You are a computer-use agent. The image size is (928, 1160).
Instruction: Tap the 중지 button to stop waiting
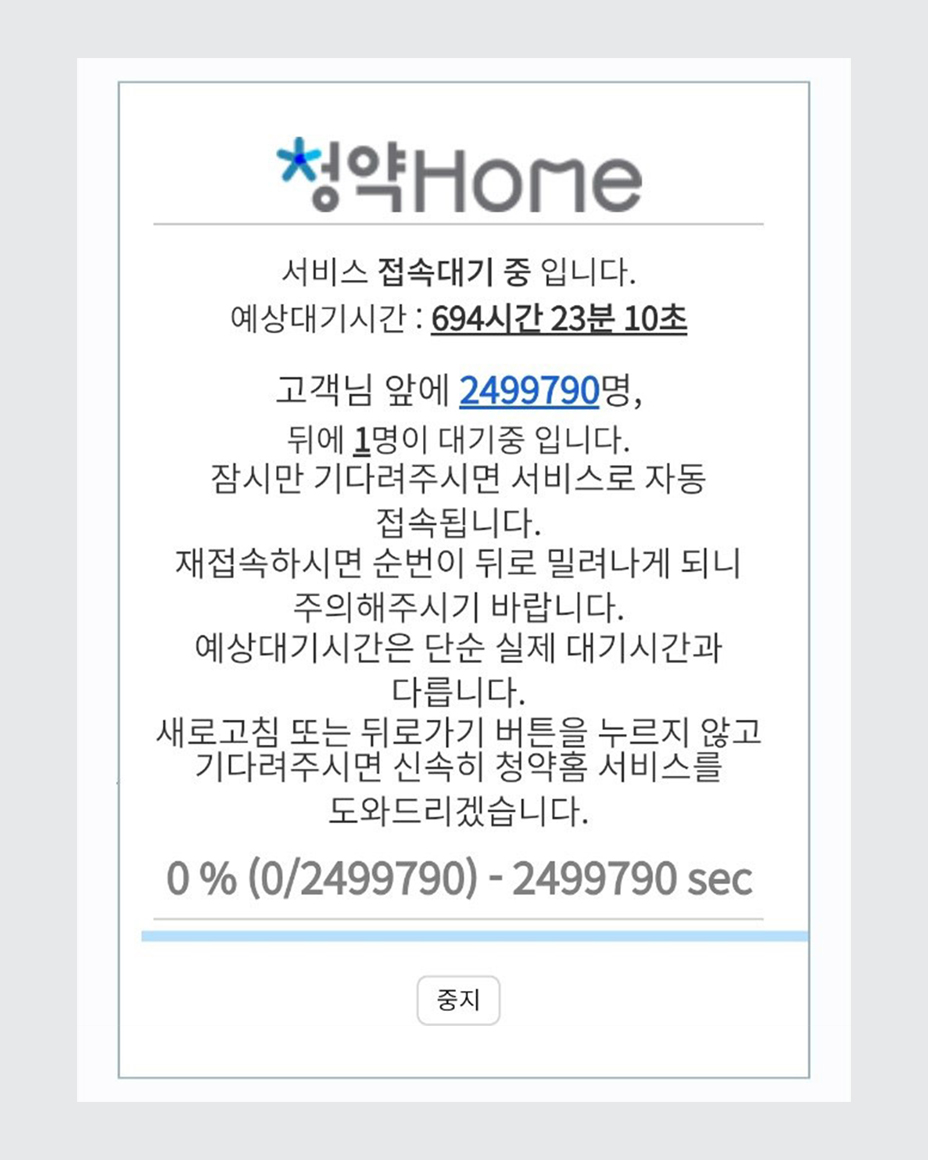pyautogui.click(x=458, y=1000)
